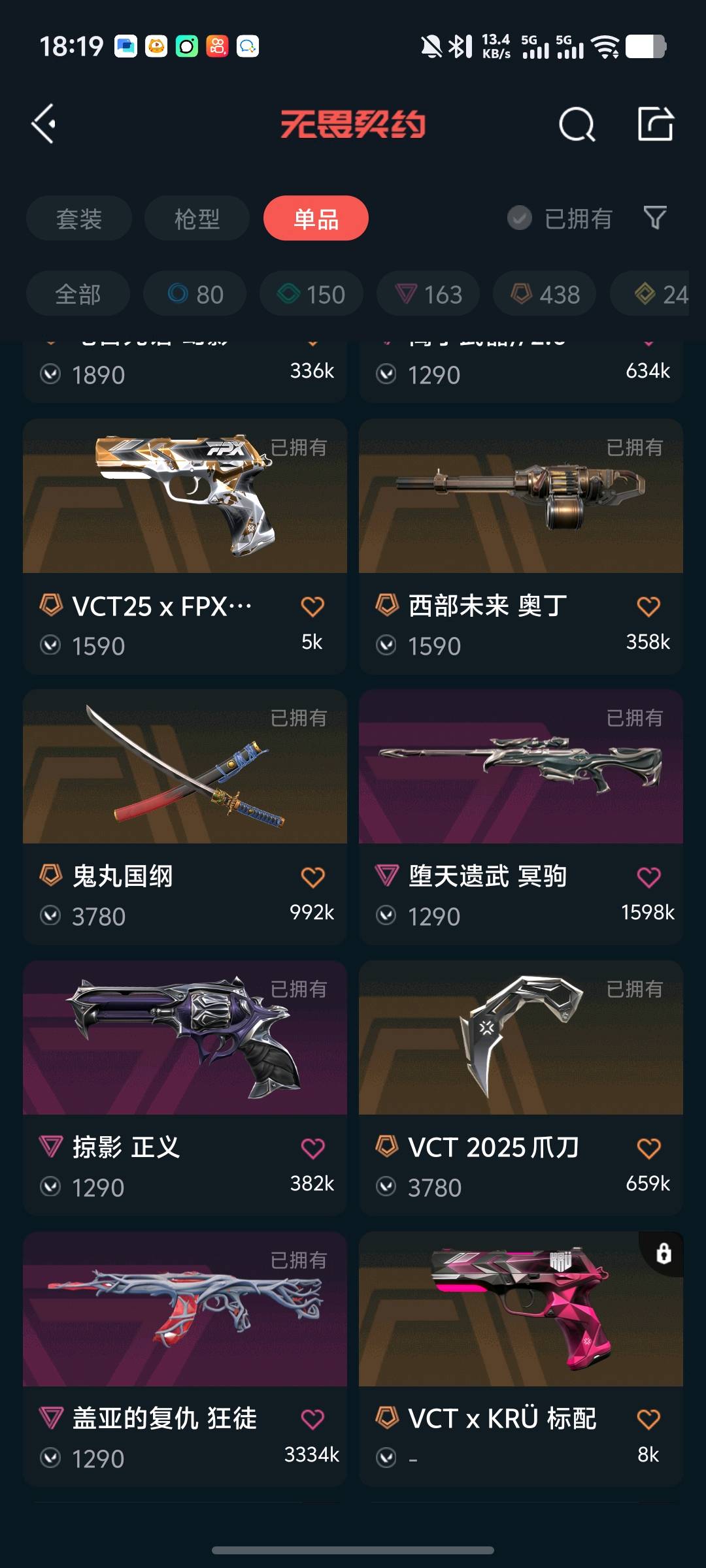Filter by the 150 rarity chip
This screenshot has width=706, height=1568.
tap(311, 294)
